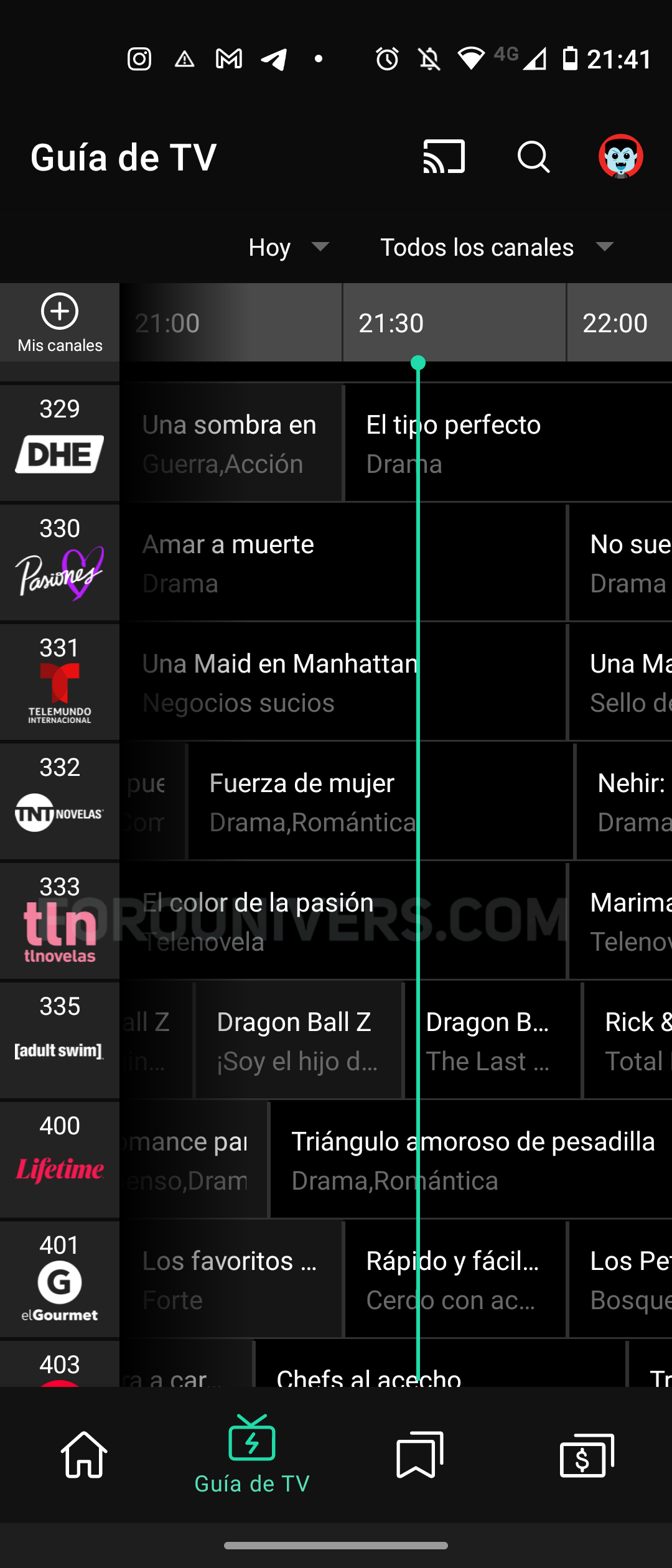Open the subscriptions dollar icon
Image resolution: width=672 pixels, height=1568 pixels.
click(586, 1453)
